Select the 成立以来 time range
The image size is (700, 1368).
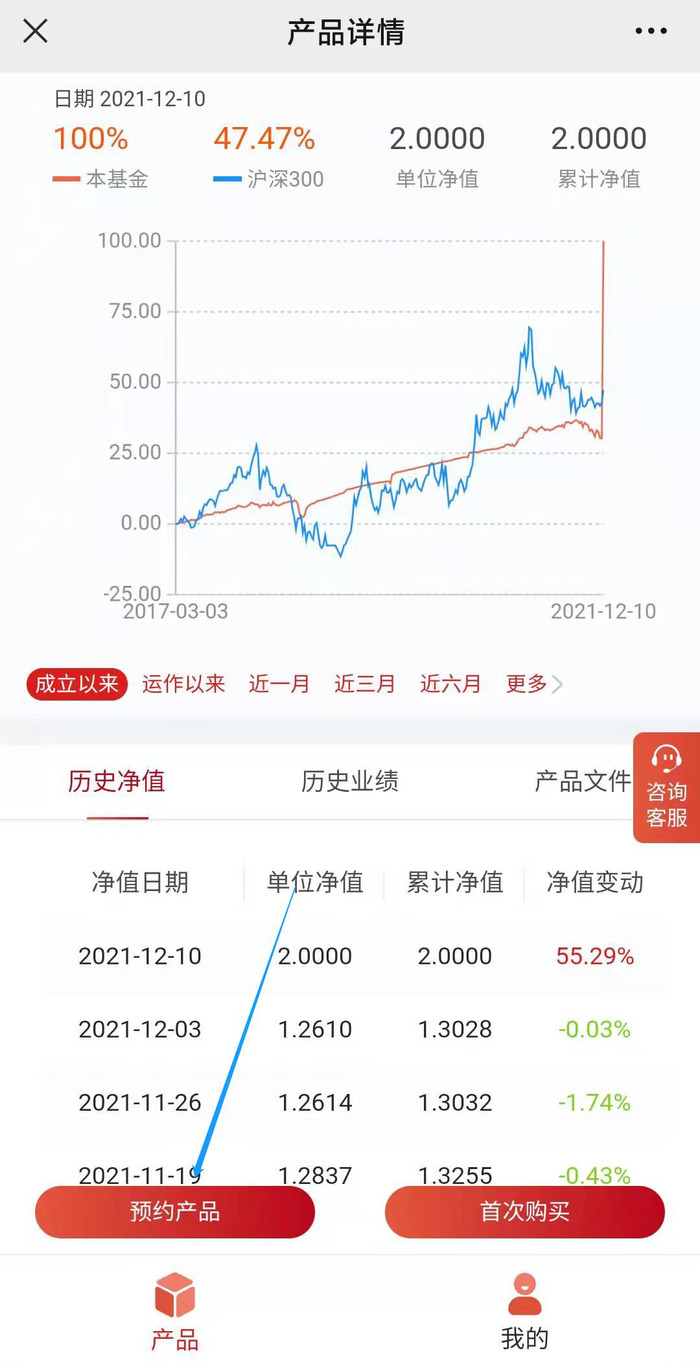pyautogui.click(x=77, y=684)
